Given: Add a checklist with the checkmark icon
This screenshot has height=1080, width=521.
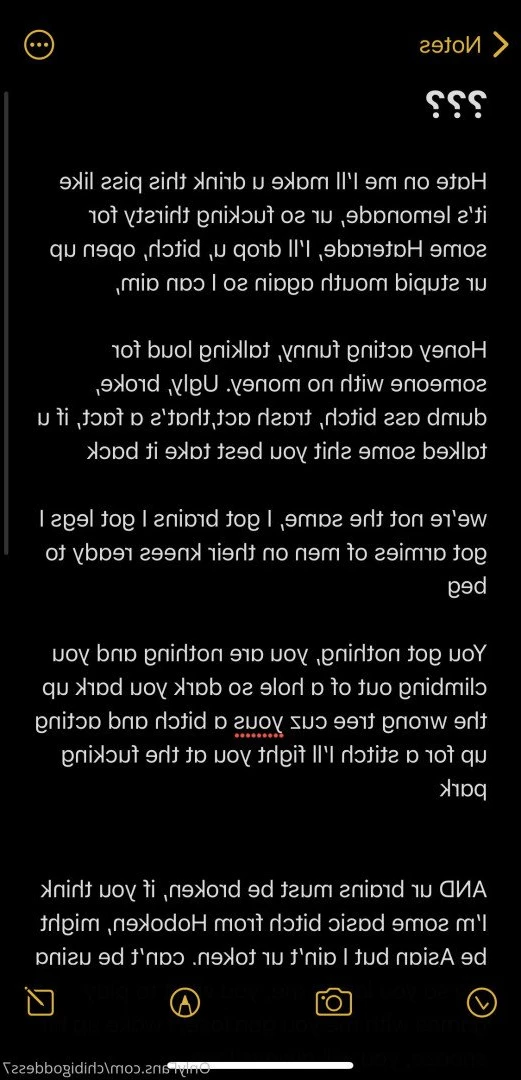Looking at the screenshot, I should [481, 1003].
